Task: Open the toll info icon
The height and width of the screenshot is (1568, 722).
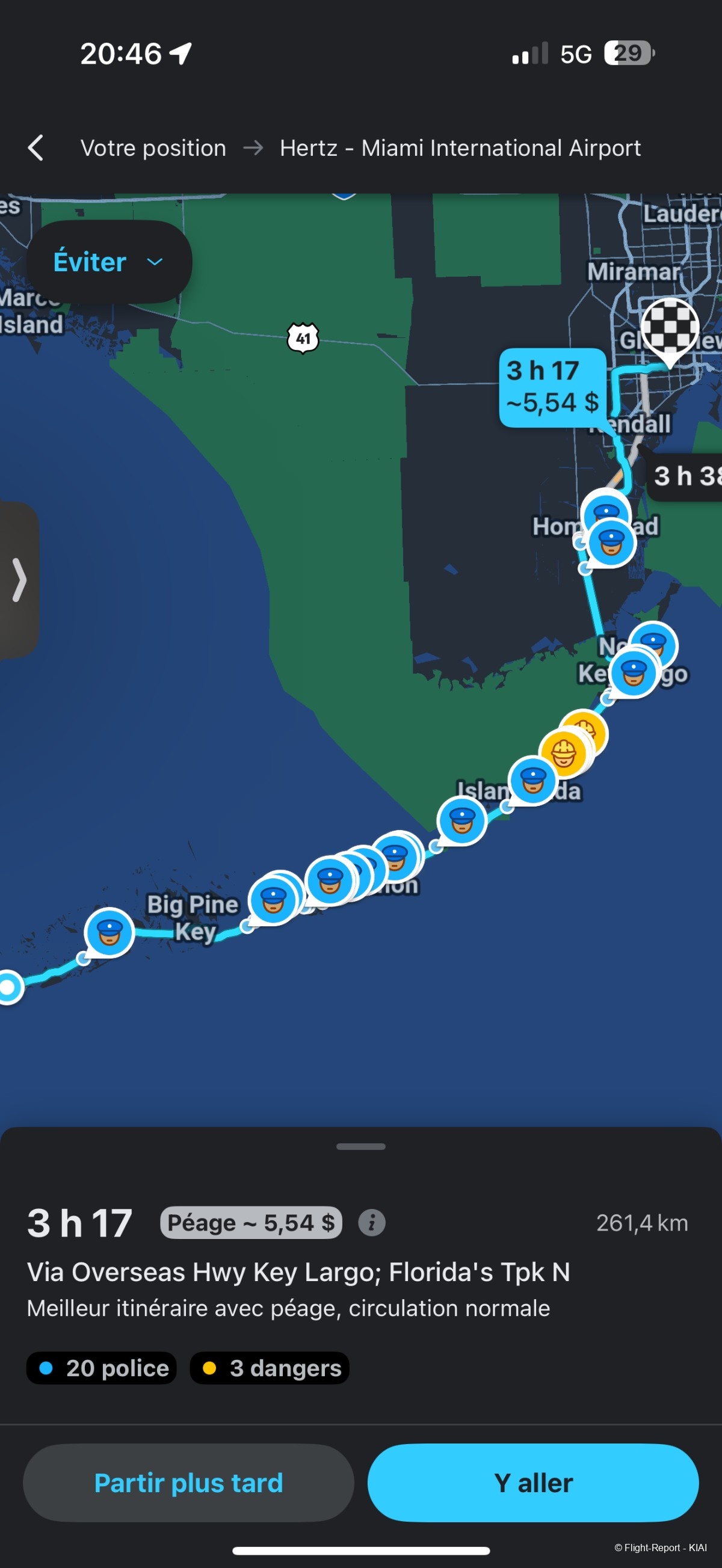Action: click(371, 1222)
